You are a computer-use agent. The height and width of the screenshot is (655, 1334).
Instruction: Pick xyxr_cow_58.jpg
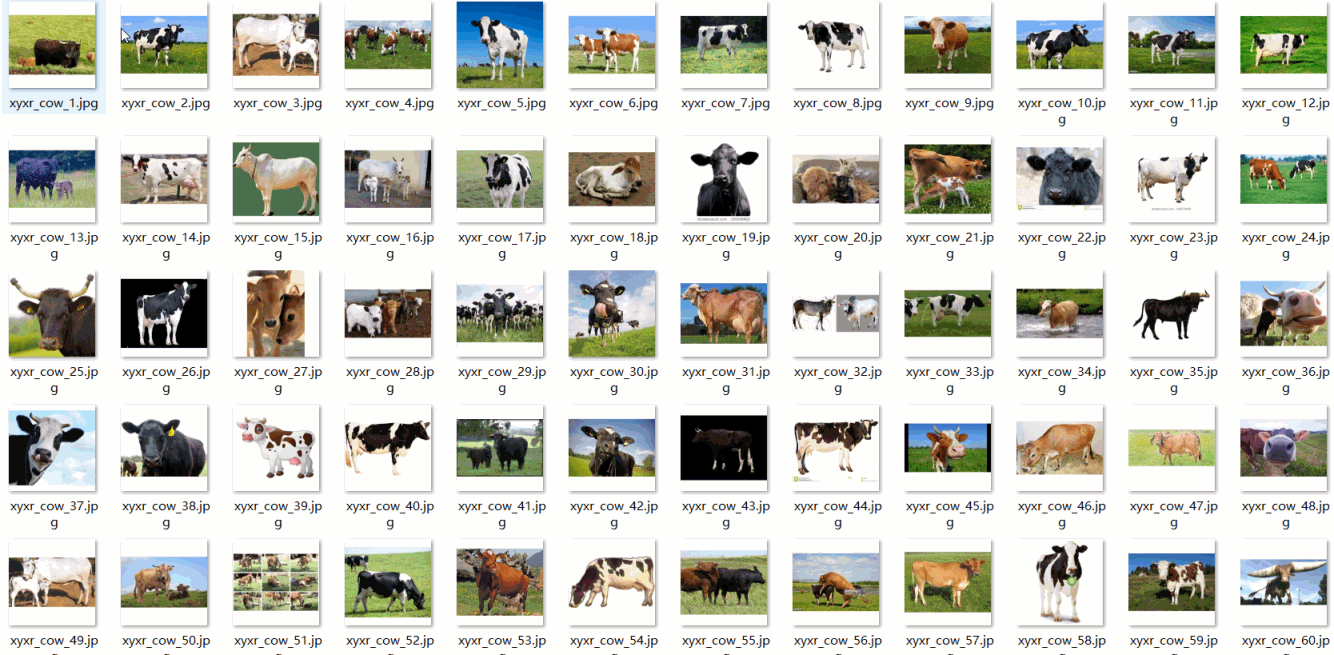1060,582
